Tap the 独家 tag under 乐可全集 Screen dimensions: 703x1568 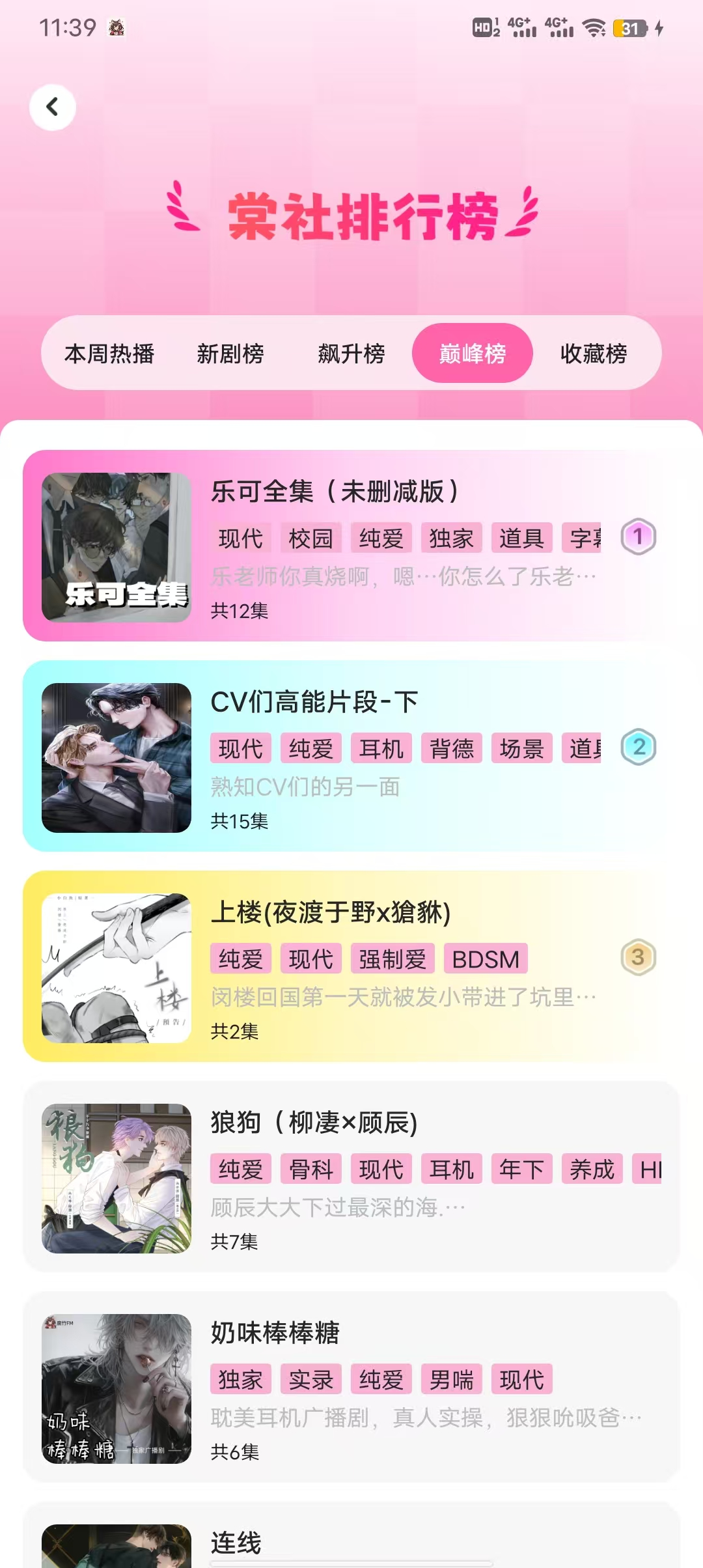[x=452, y=538]
